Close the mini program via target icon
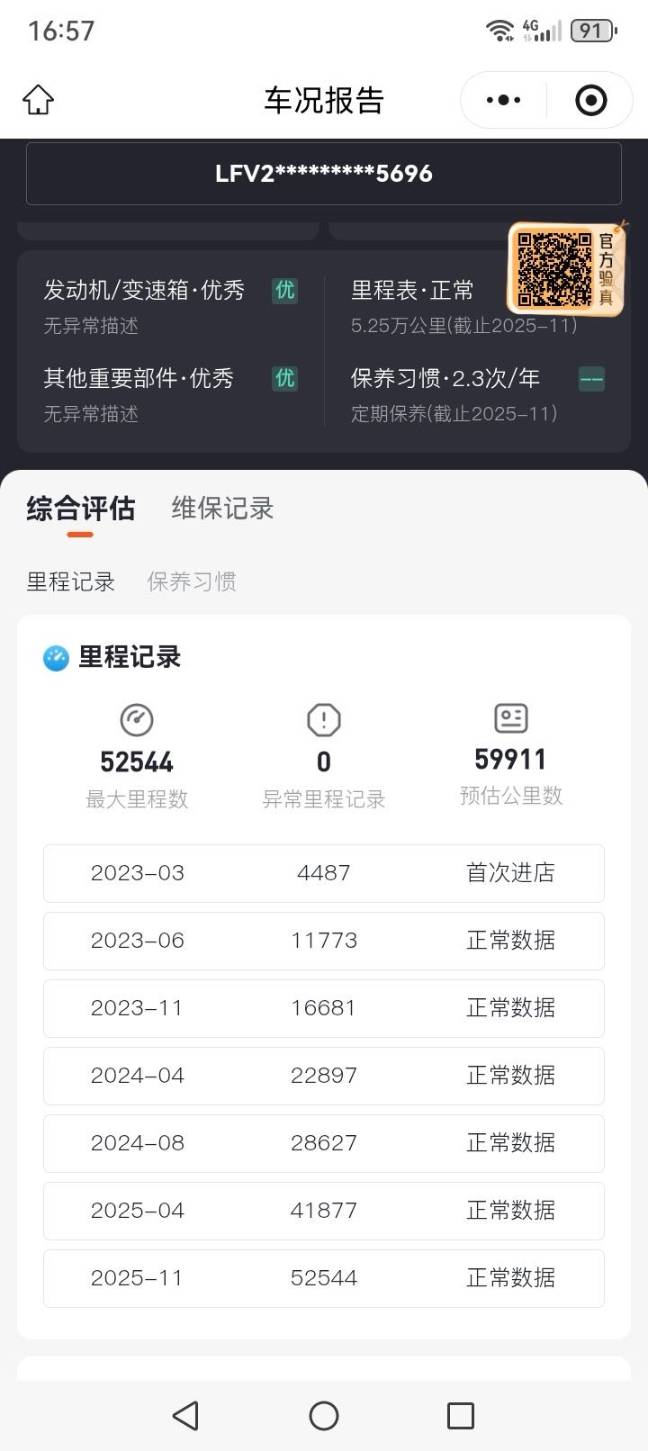Screen dimensions: 648x1451 591,100
